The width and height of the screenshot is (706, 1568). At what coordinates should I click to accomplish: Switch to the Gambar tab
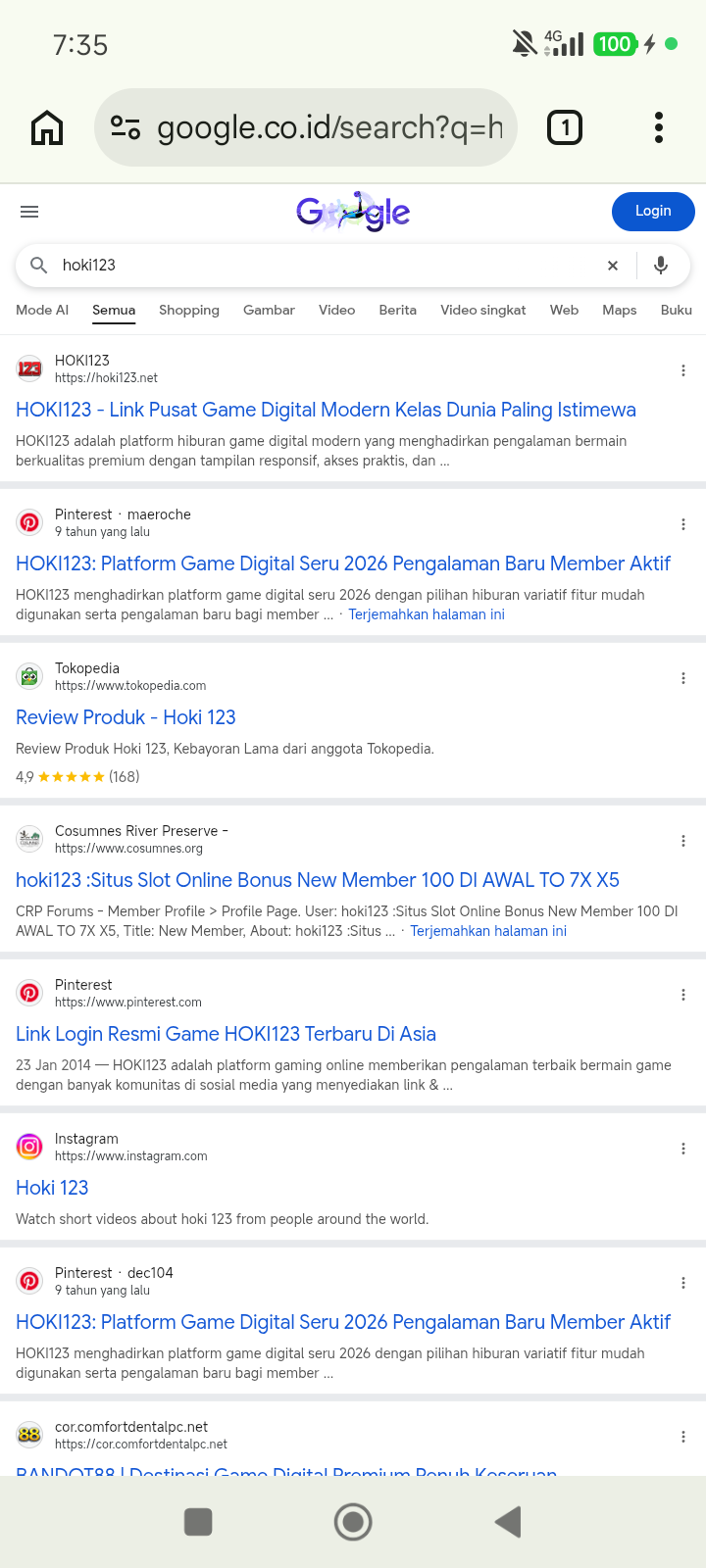(269, 310)
